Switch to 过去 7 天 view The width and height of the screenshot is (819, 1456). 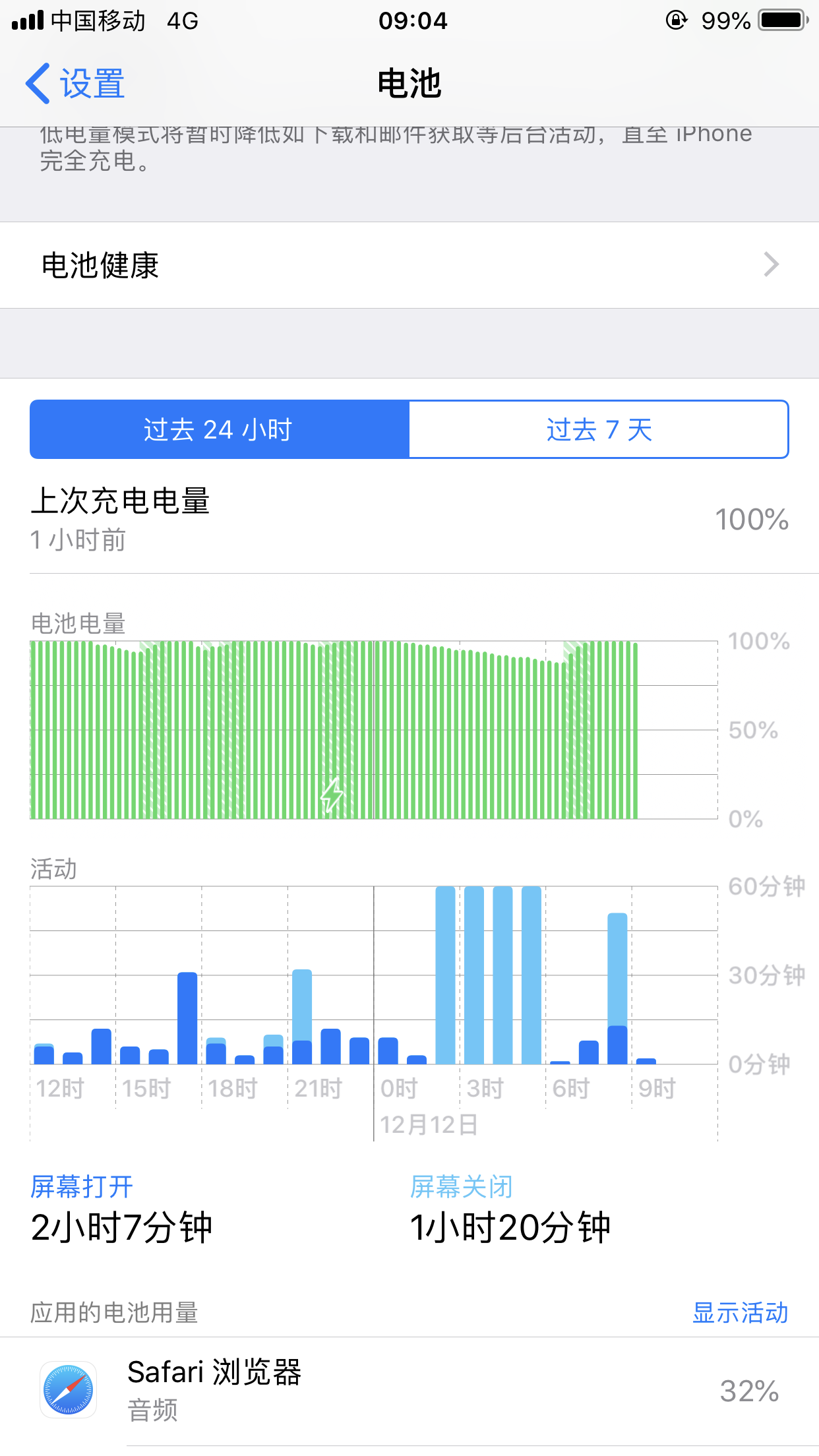pyautogui.click(x=598, y=429)
